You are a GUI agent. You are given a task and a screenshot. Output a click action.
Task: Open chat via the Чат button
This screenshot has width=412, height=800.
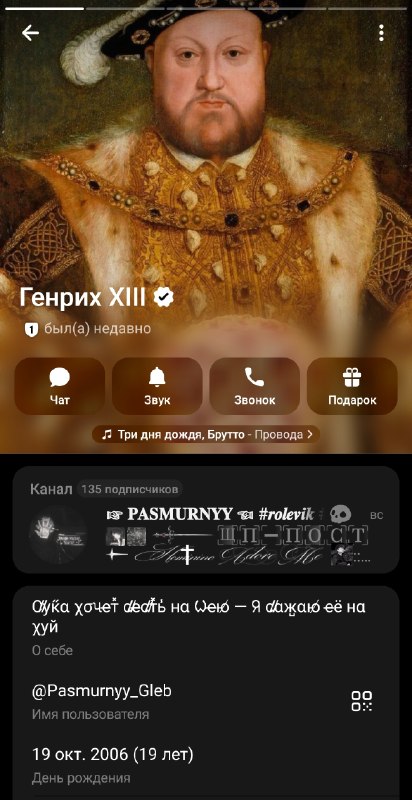[60, 386]
